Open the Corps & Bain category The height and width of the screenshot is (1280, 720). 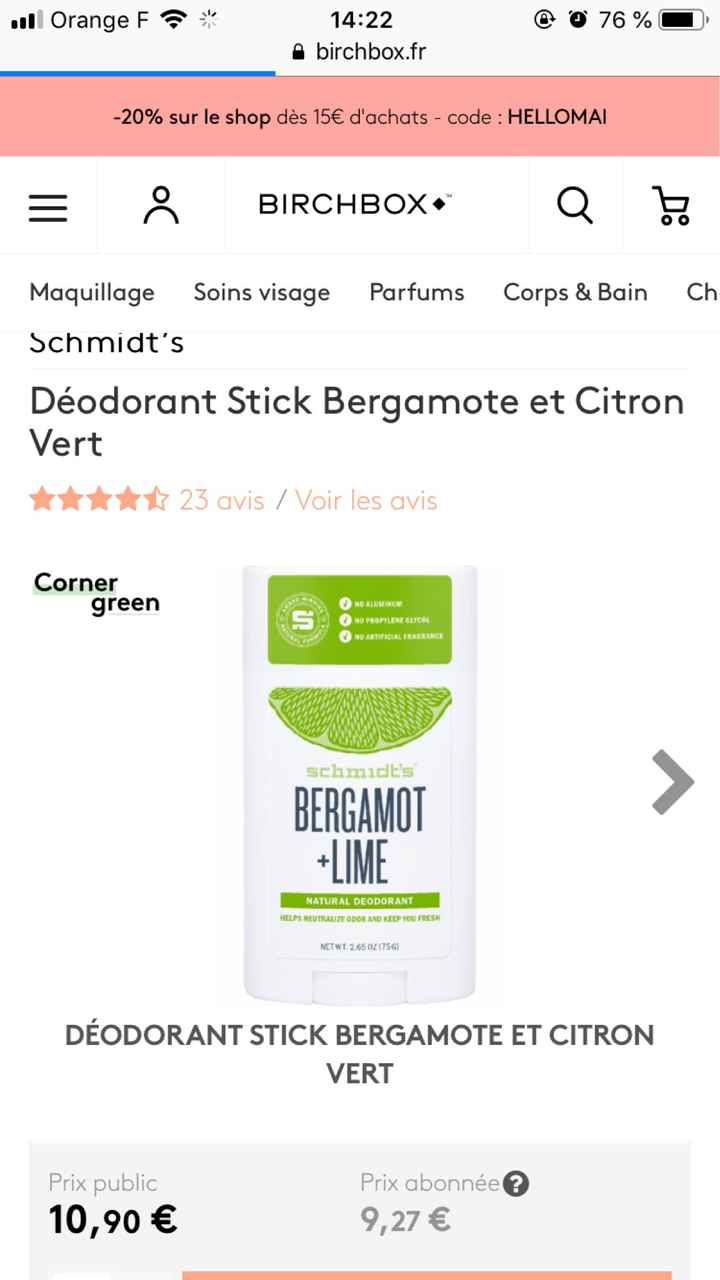576,292
